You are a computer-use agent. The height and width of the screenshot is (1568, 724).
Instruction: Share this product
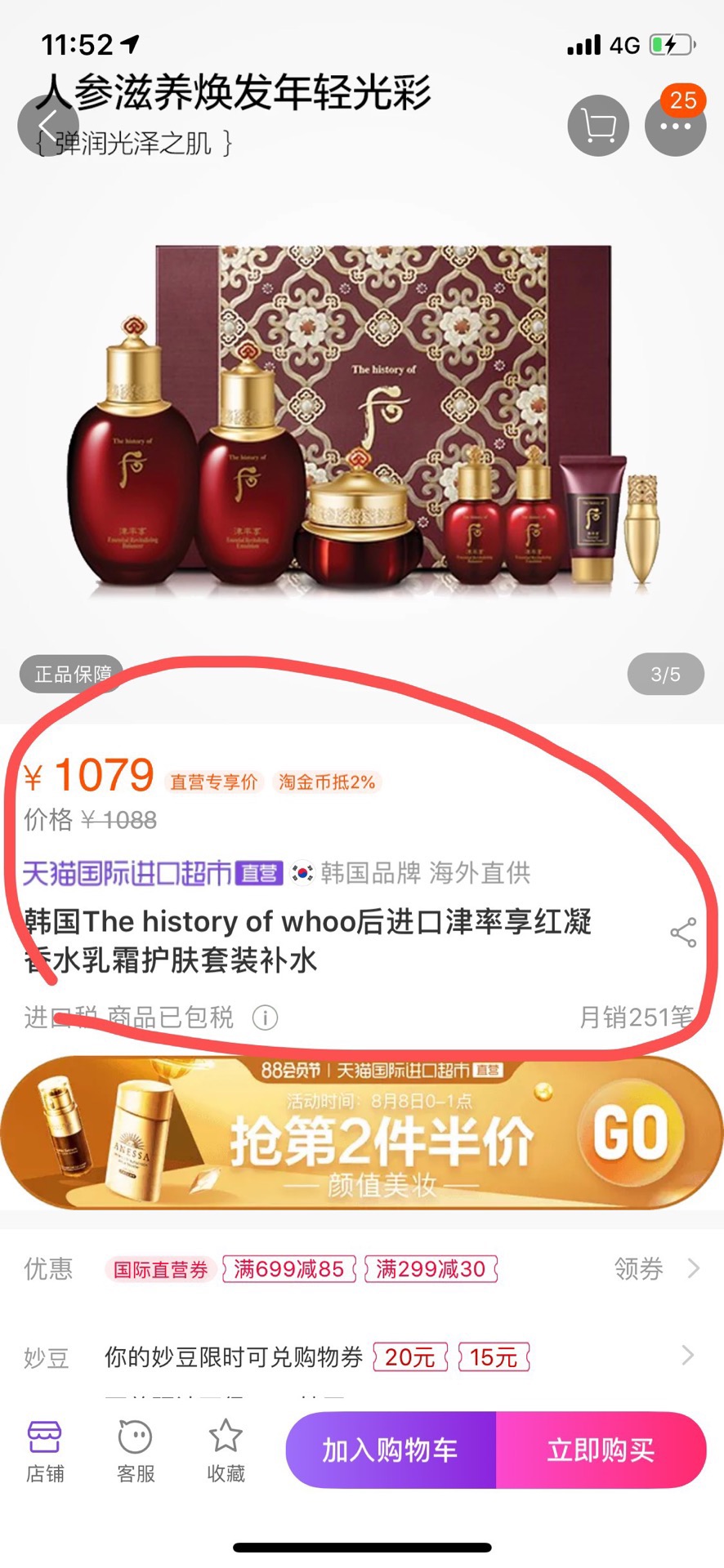[683, 932]
